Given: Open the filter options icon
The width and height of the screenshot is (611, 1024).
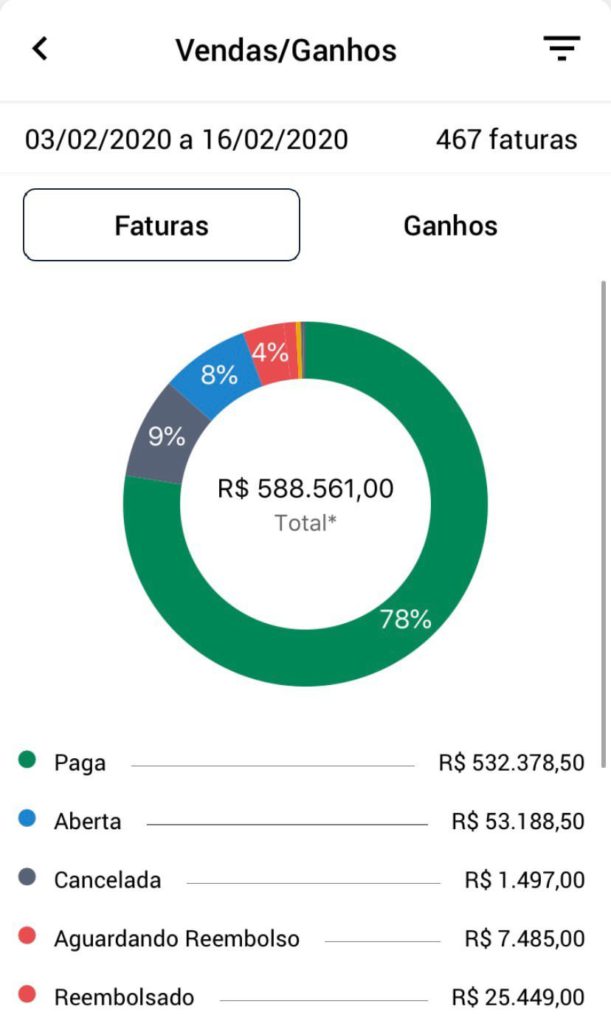Looking at the screenshot, I should 561,48.
